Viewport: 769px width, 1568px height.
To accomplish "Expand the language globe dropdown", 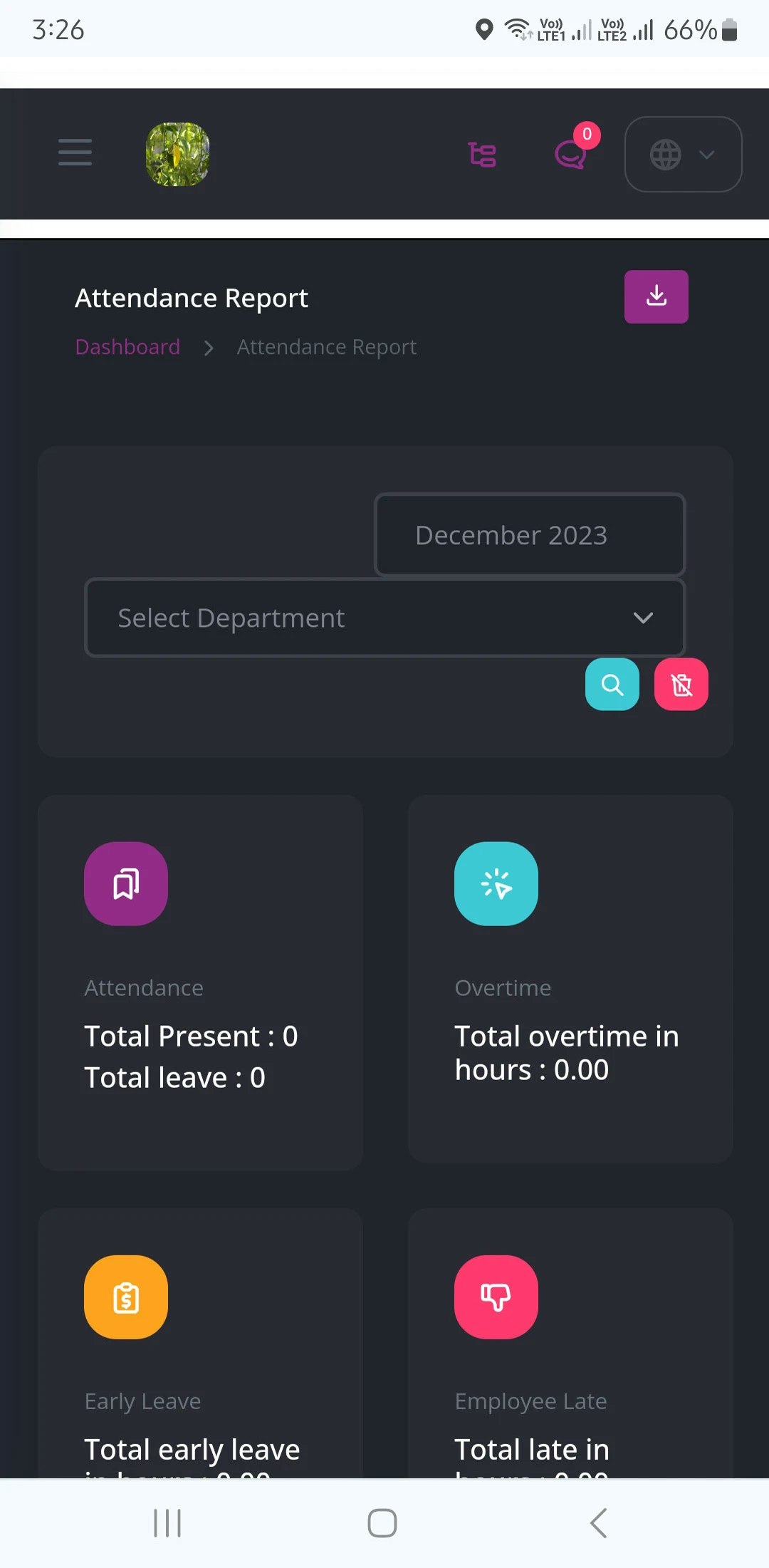I will pyautogui.click(x=683, y=155).
